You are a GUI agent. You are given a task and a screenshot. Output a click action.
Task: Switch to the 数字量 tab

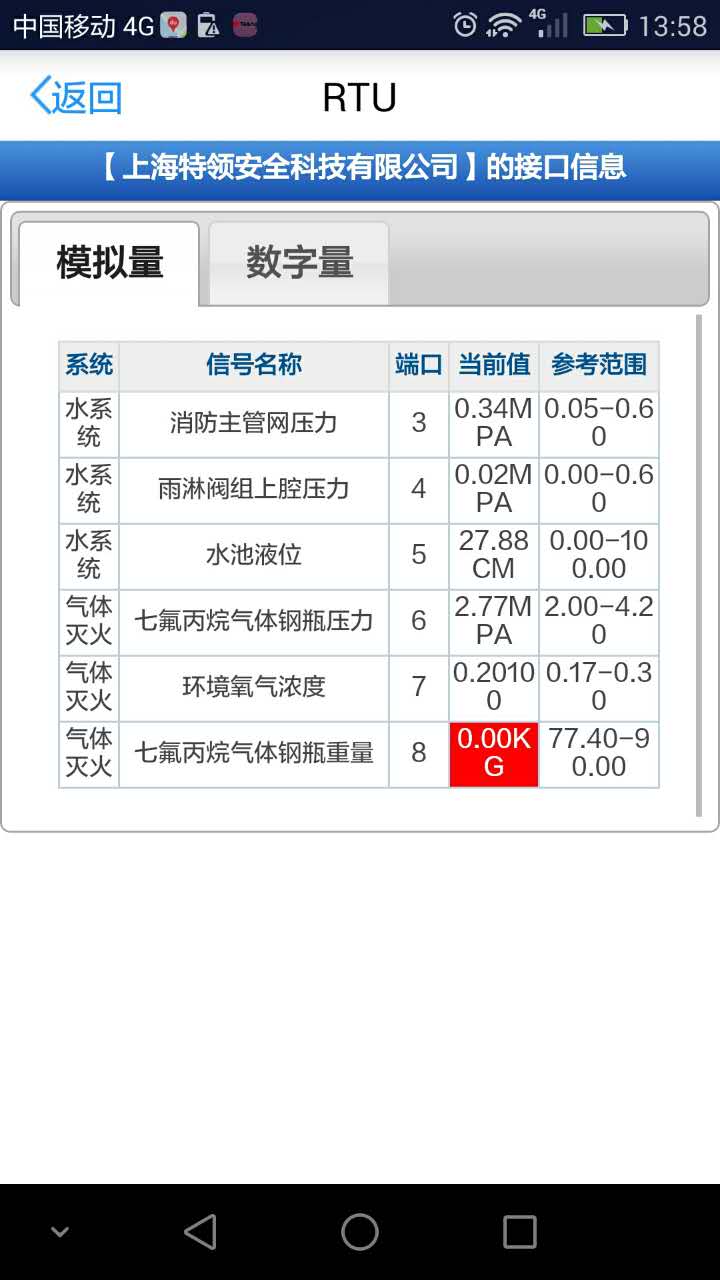tap(299, 263)
